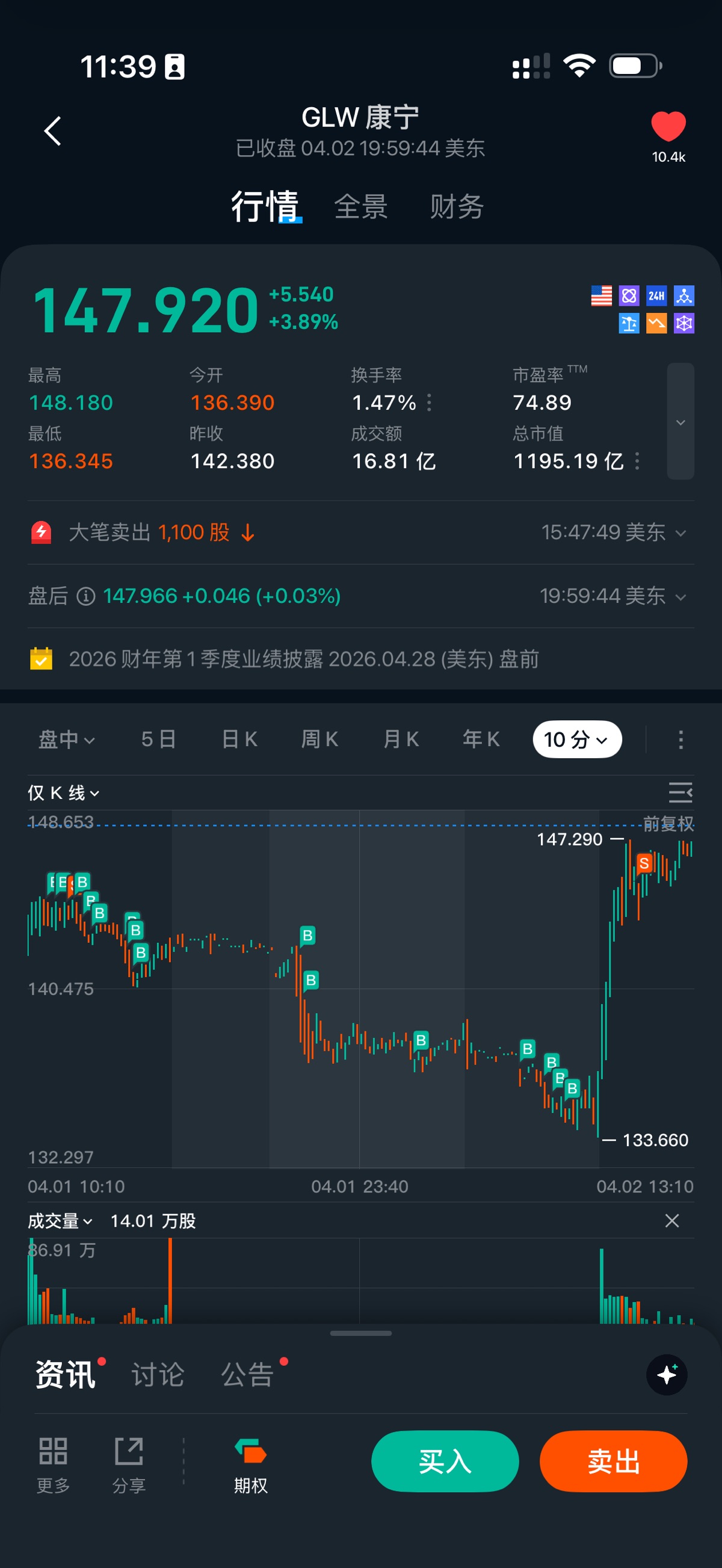Go back using the top-left arrow

53,131
